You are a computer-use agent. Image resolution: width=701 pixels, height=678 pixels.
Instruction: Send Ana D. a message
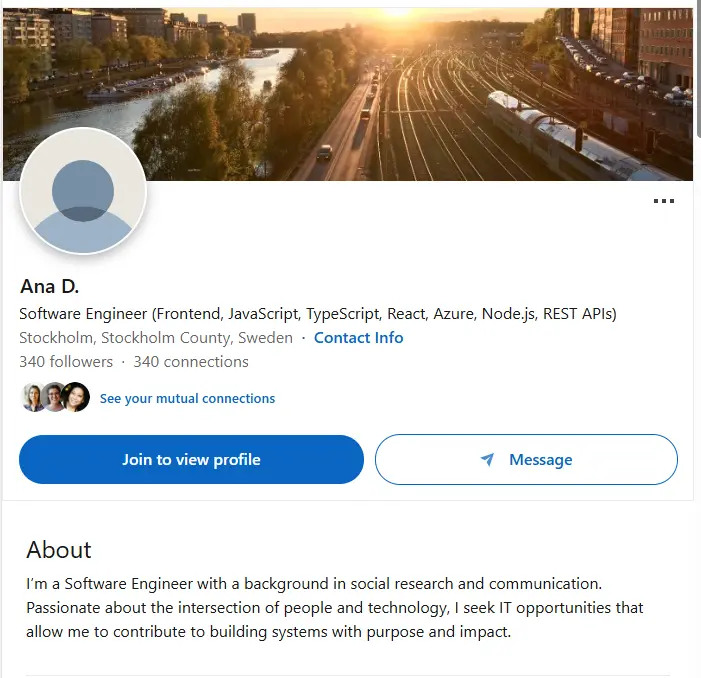pyautogui.click(x=526, y=460)
